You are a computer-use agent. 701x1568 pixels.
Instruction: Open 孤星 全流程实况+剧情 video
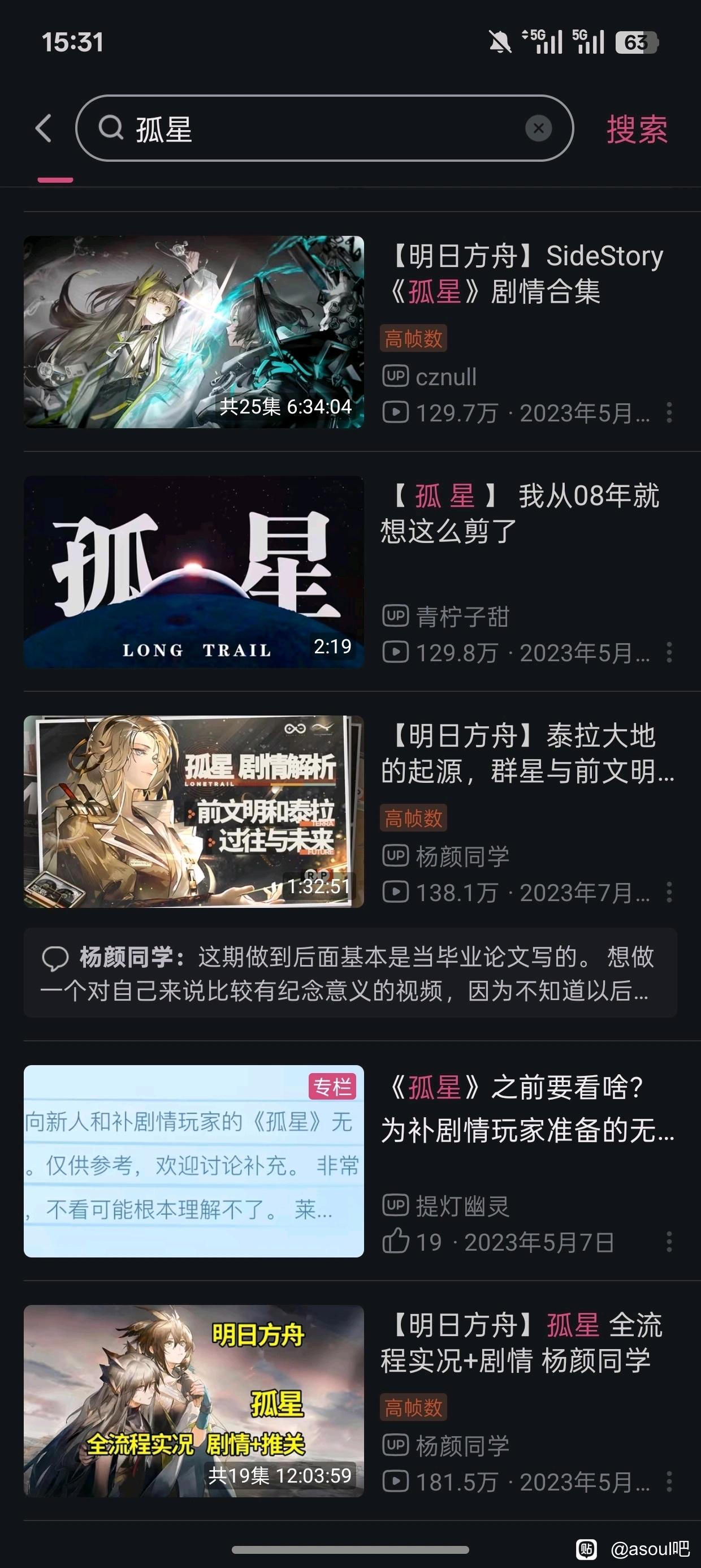pos(193,1401)
